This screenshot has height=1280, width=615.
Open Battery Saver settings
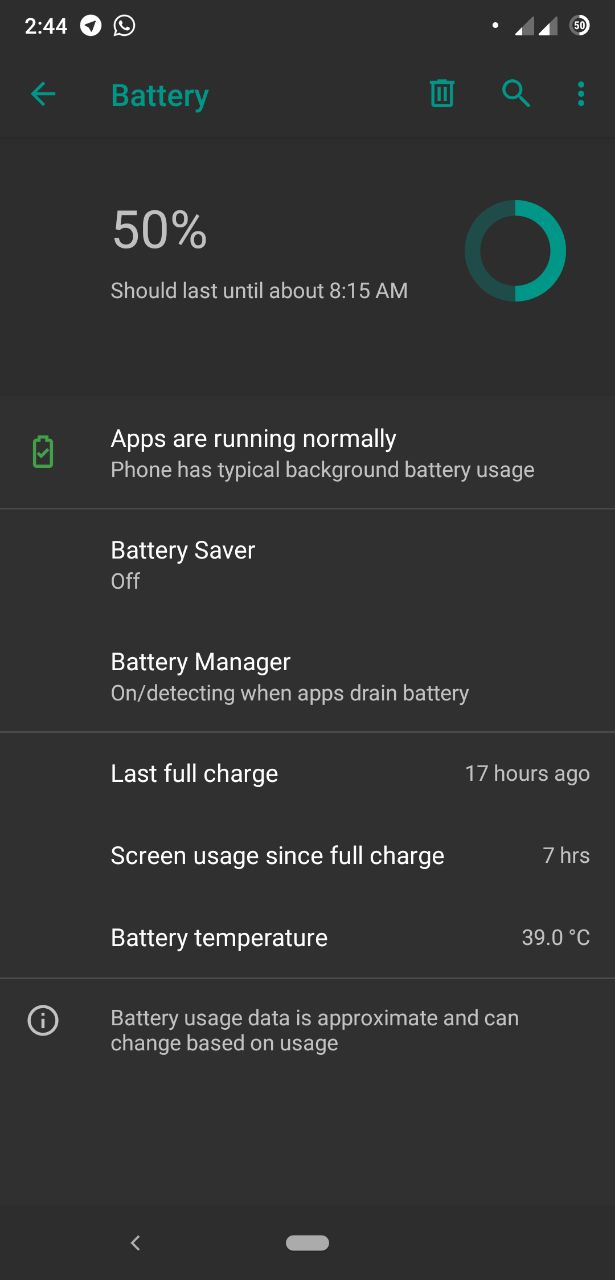[307, 565]
